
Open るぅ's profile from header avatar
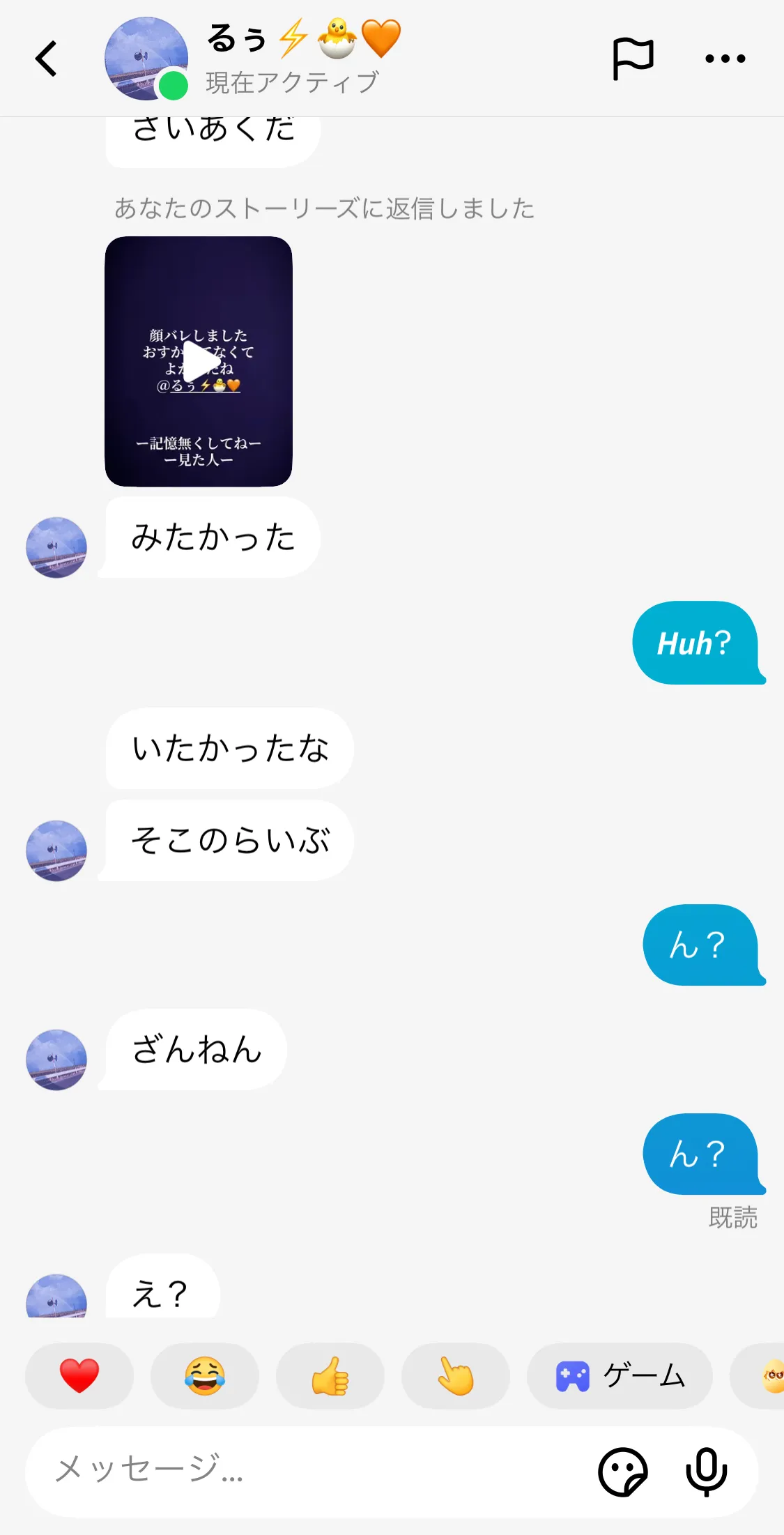click(x=146, y=59)
